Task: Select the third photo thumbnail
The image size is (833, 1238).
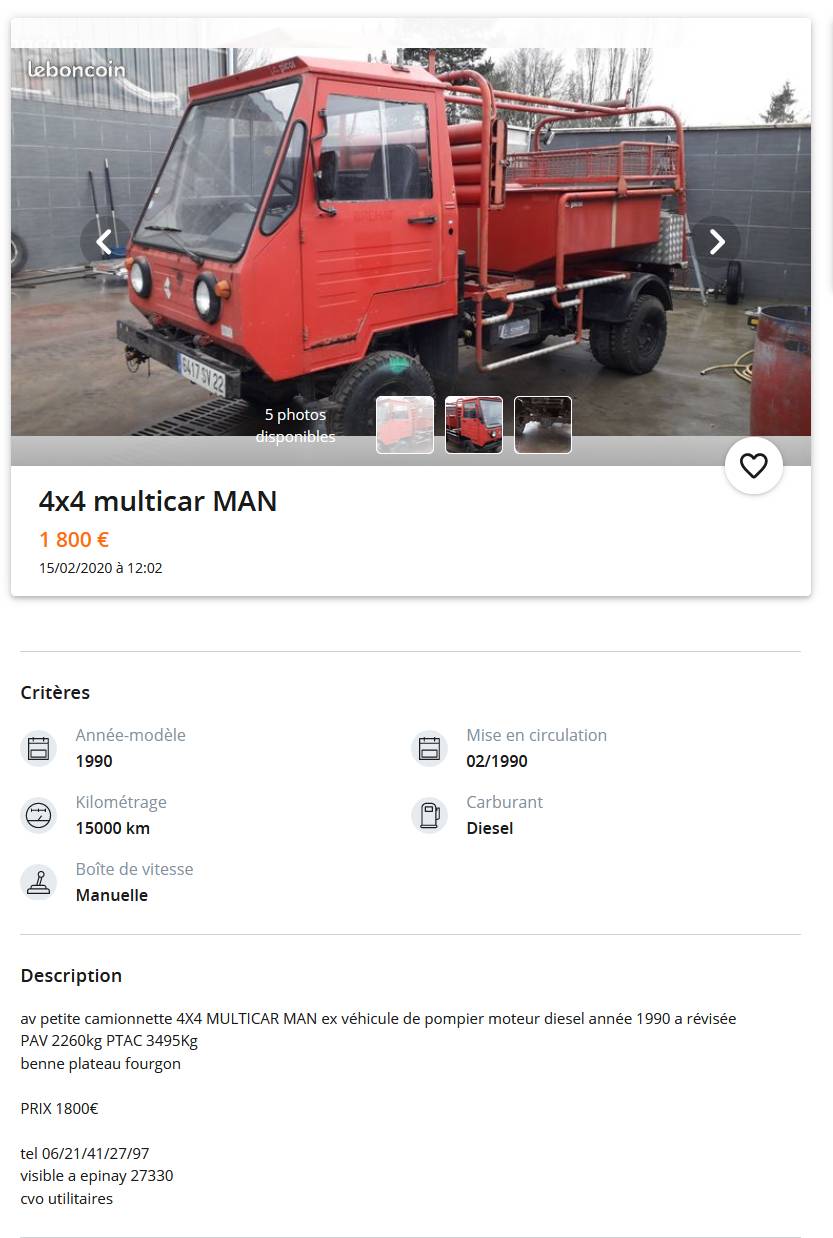Action: pyautogui.click(x=543, y=425)
